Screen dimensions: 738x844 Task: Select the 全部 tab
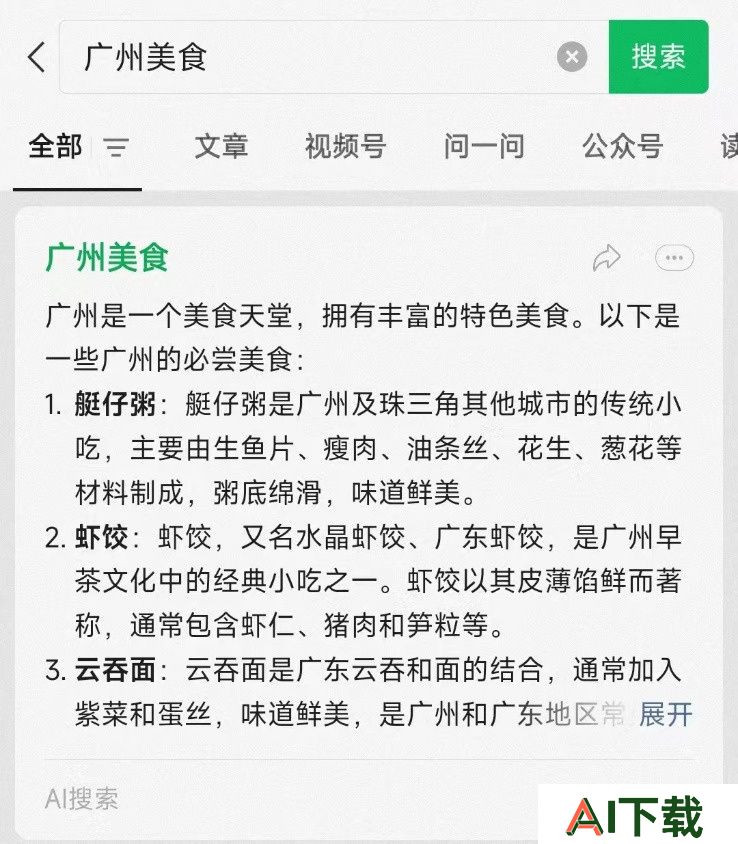click(x=55, y=147)
